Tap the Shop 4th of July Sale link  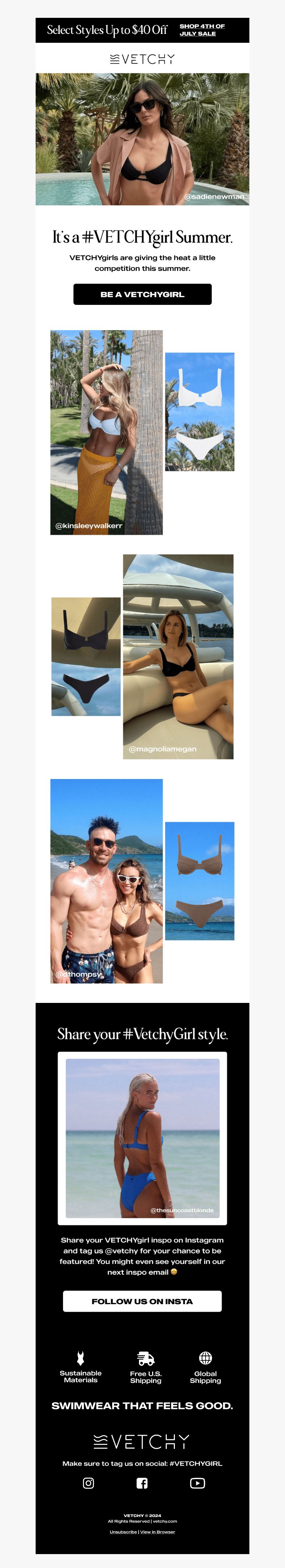202,30
